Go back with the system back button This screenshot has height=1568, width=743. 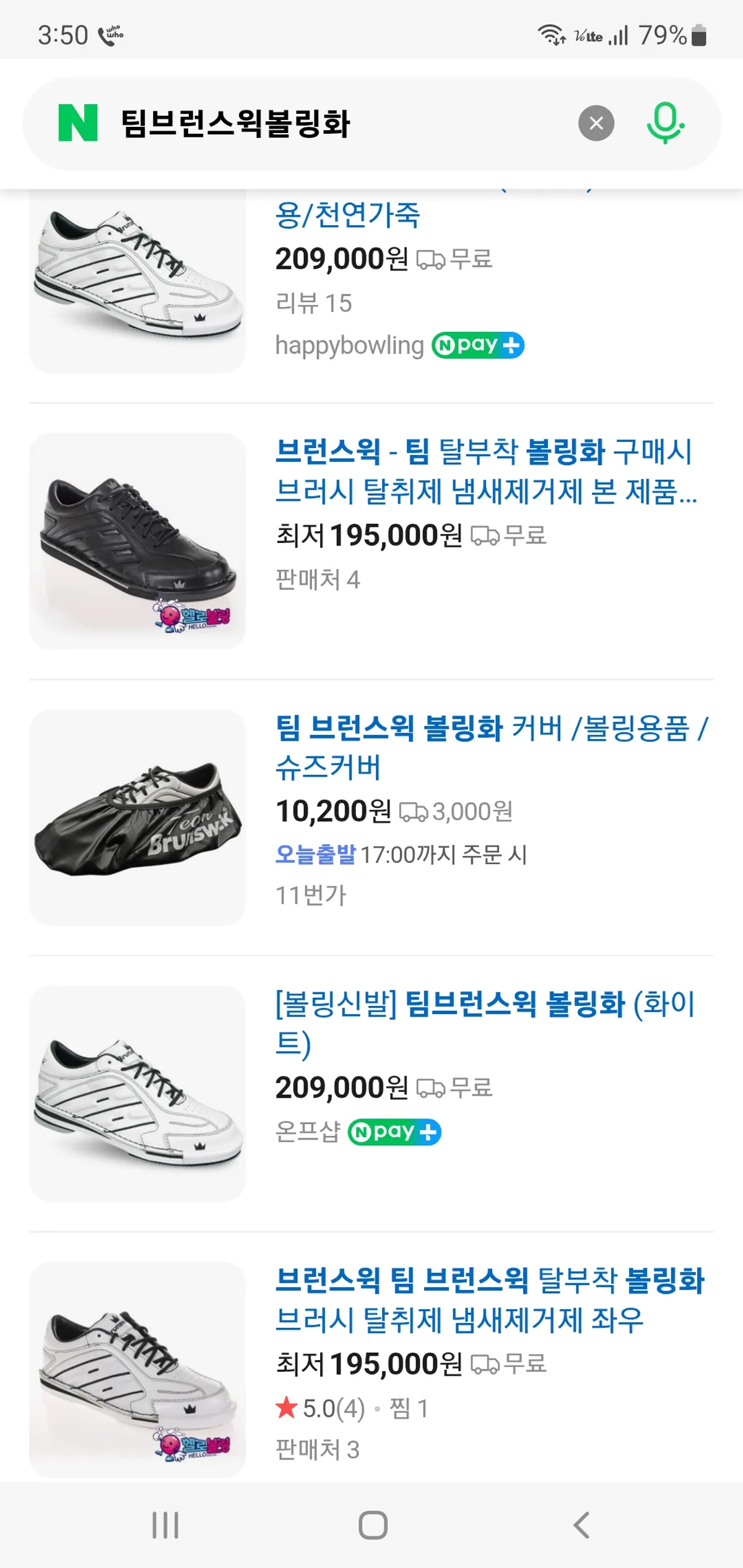pos(581,1525)
